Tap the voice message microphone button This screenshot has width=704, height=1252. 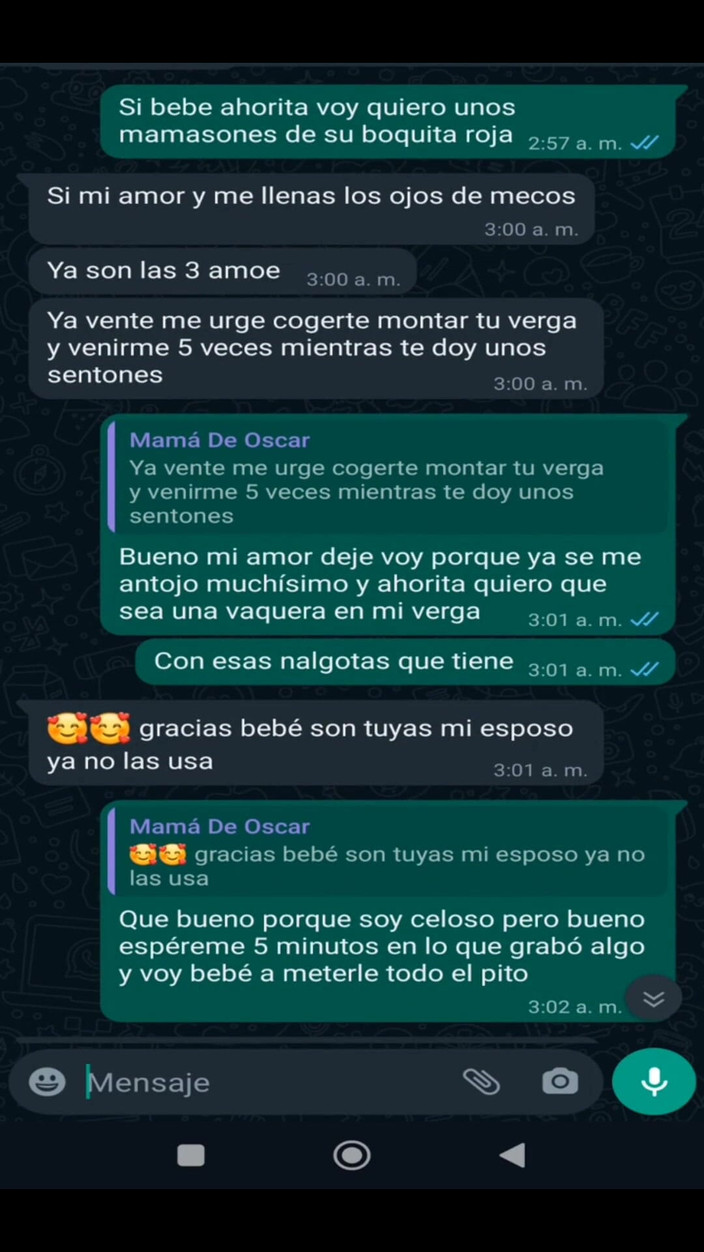654,1081
